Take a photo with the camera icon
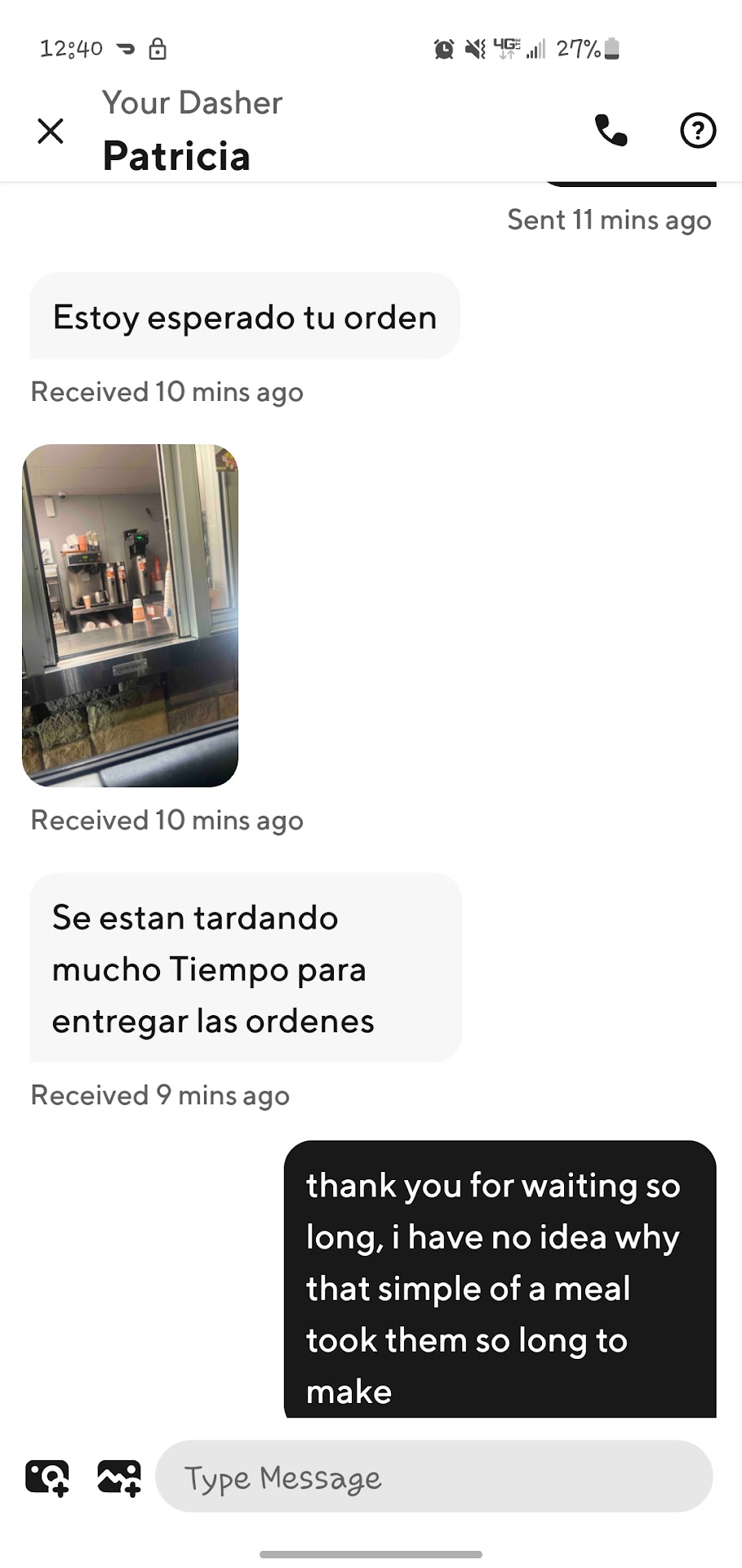The image size is (742, 1568). tap(47, 1477)
